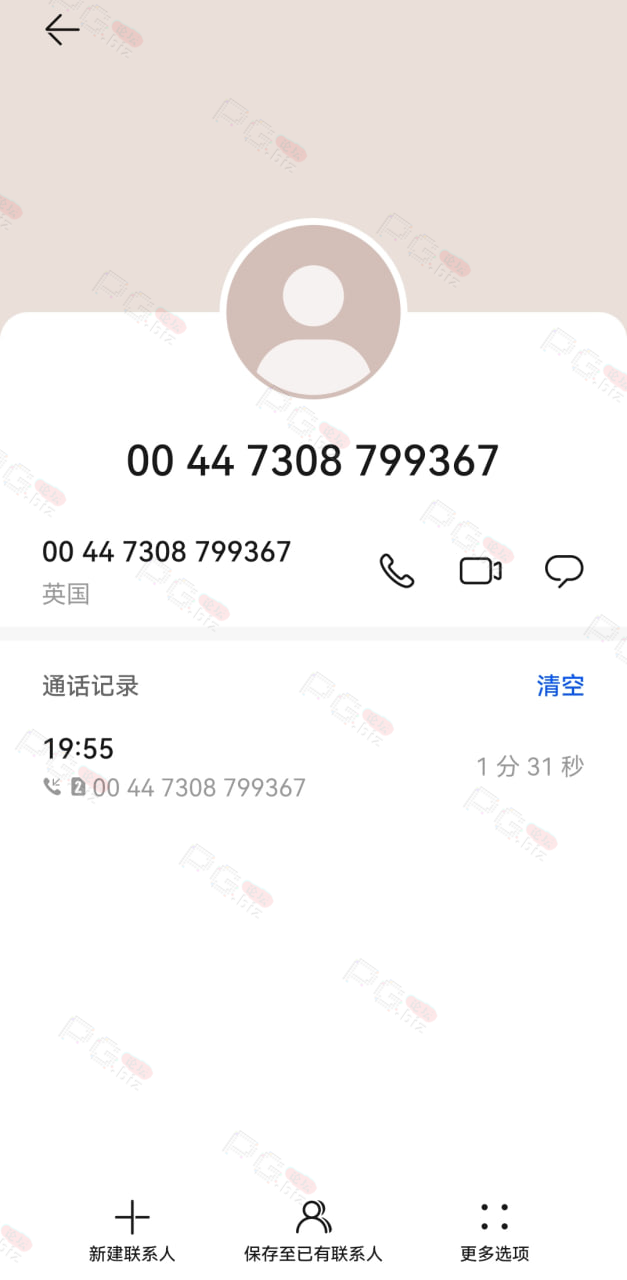Open the 19:55 call log entry
The width and height of the screenshot is (627, 1280).
313,767
